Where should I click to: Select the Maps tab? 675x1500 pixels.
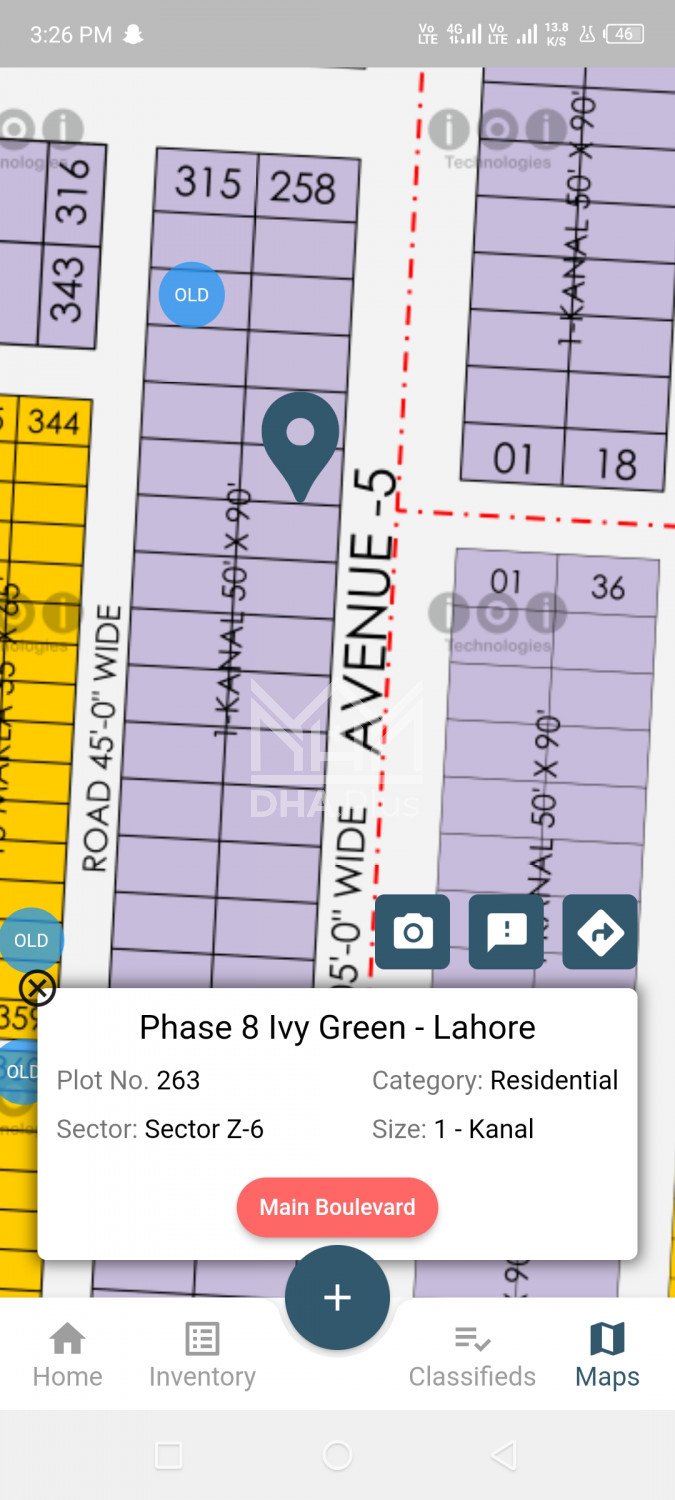pos(607,1355)
